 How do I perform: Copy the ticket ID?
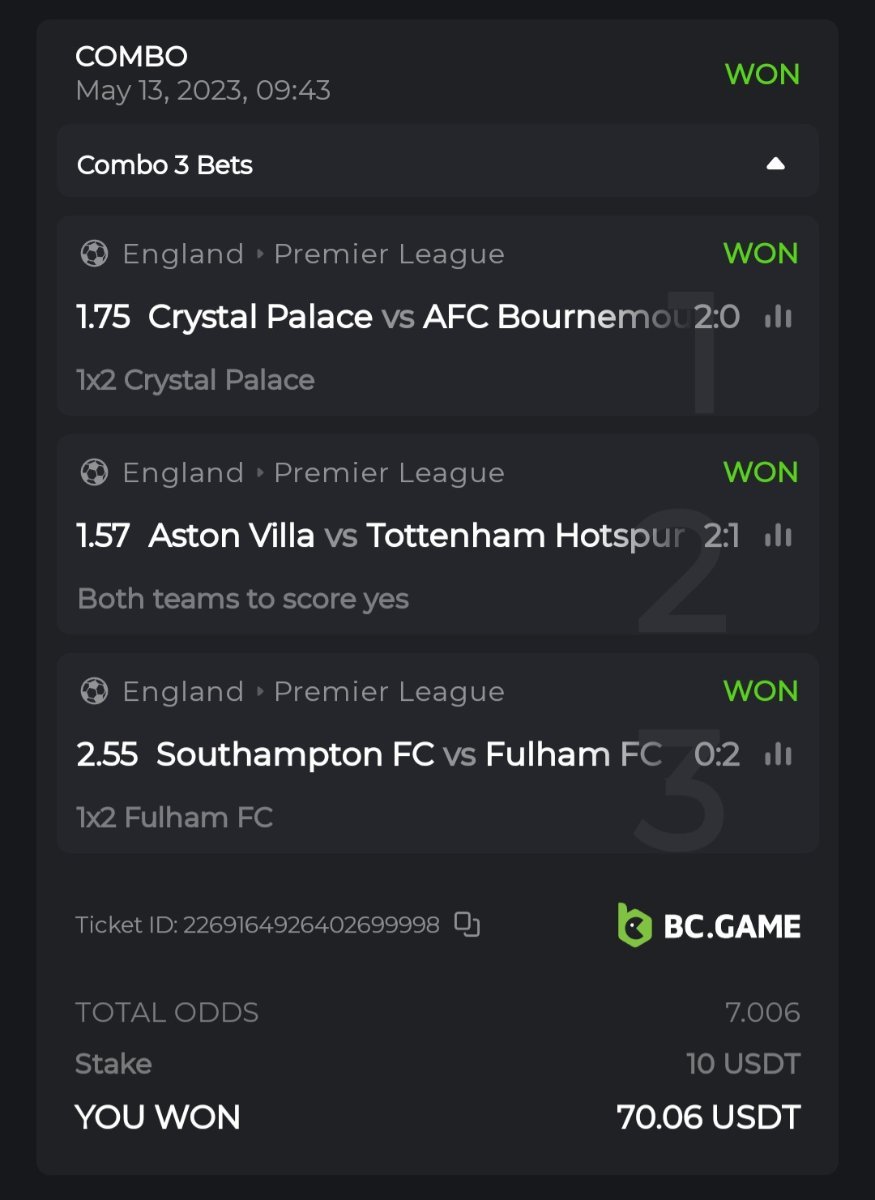pos(467,924)
